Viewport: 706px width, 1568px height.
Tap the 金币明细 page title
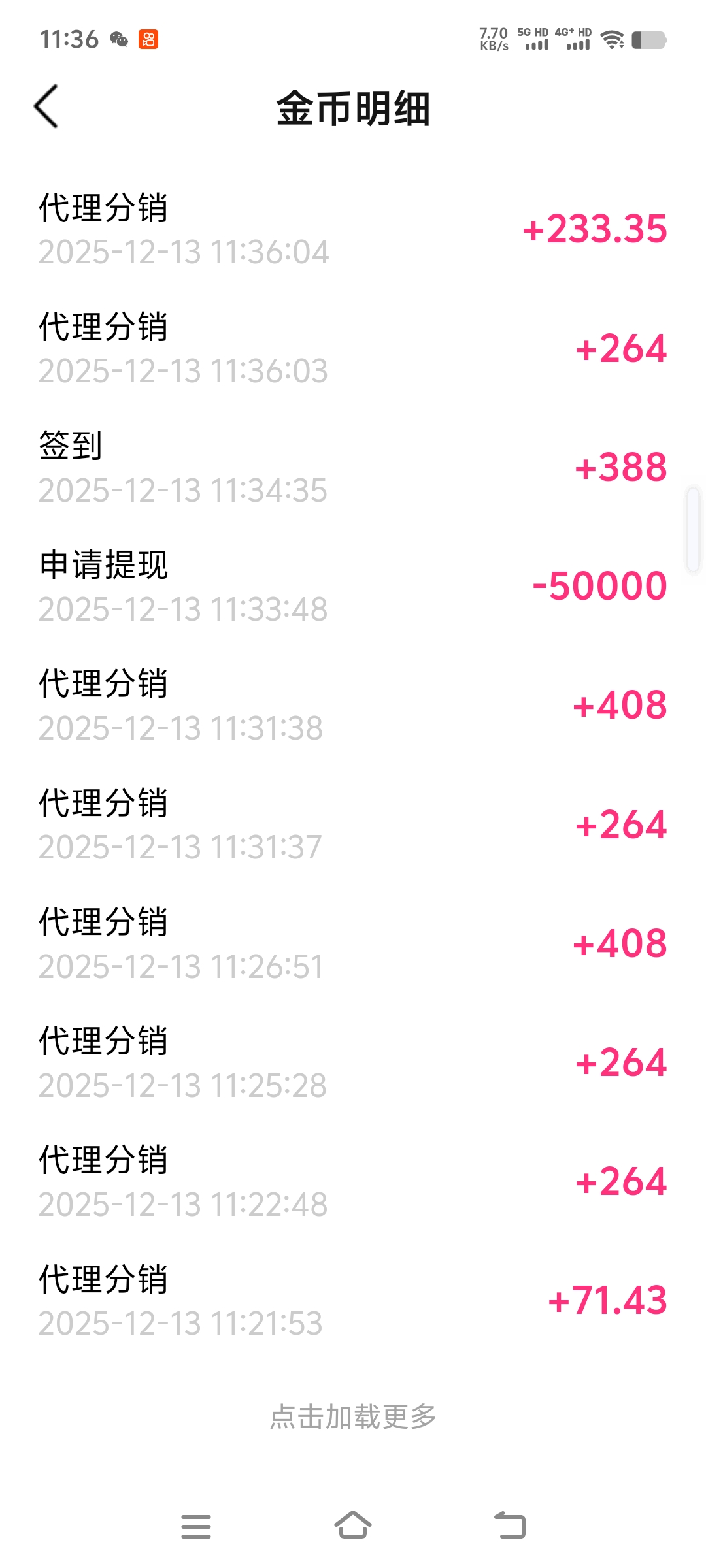353,110
